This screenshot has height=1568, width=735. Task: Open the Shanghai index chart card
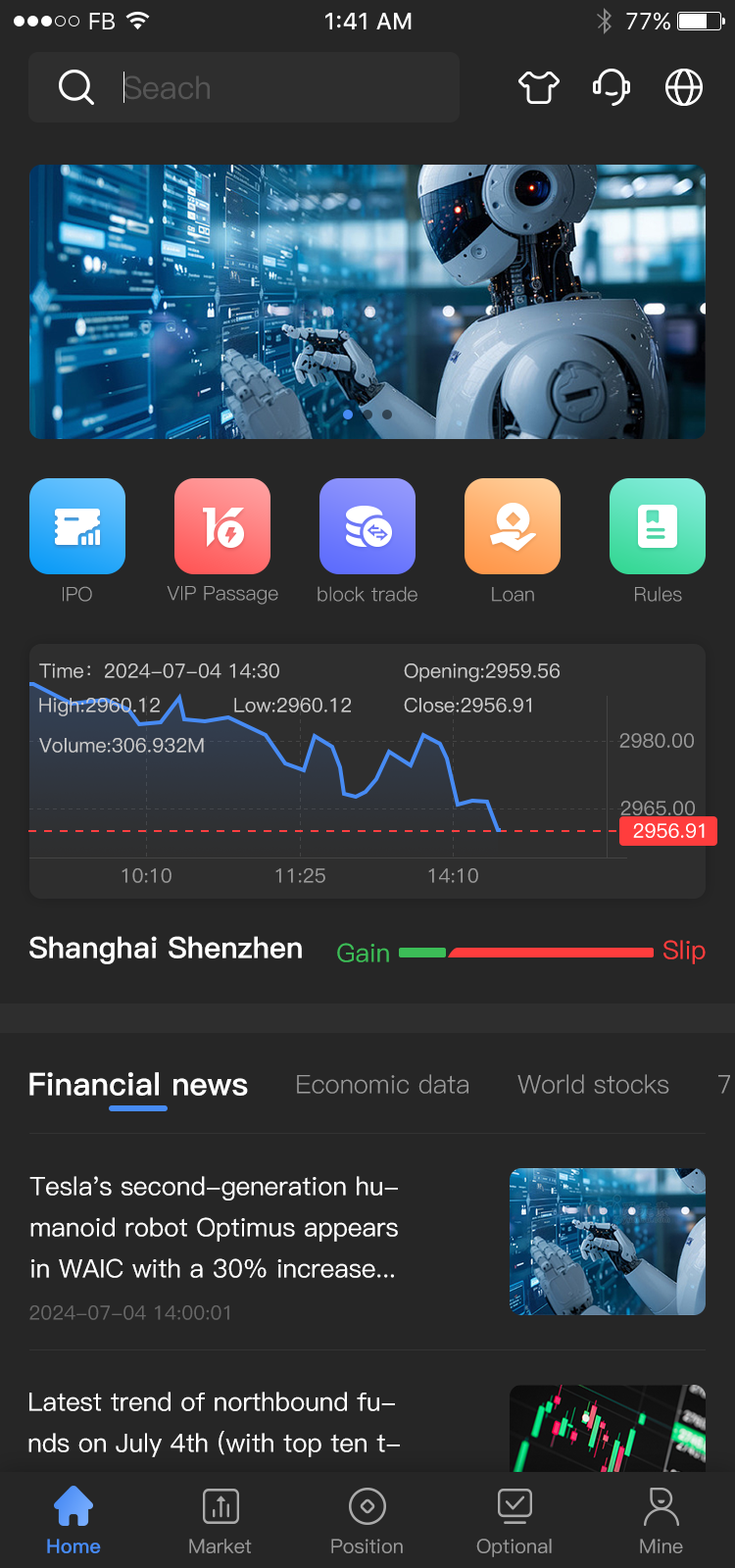[x=367, y=770]
